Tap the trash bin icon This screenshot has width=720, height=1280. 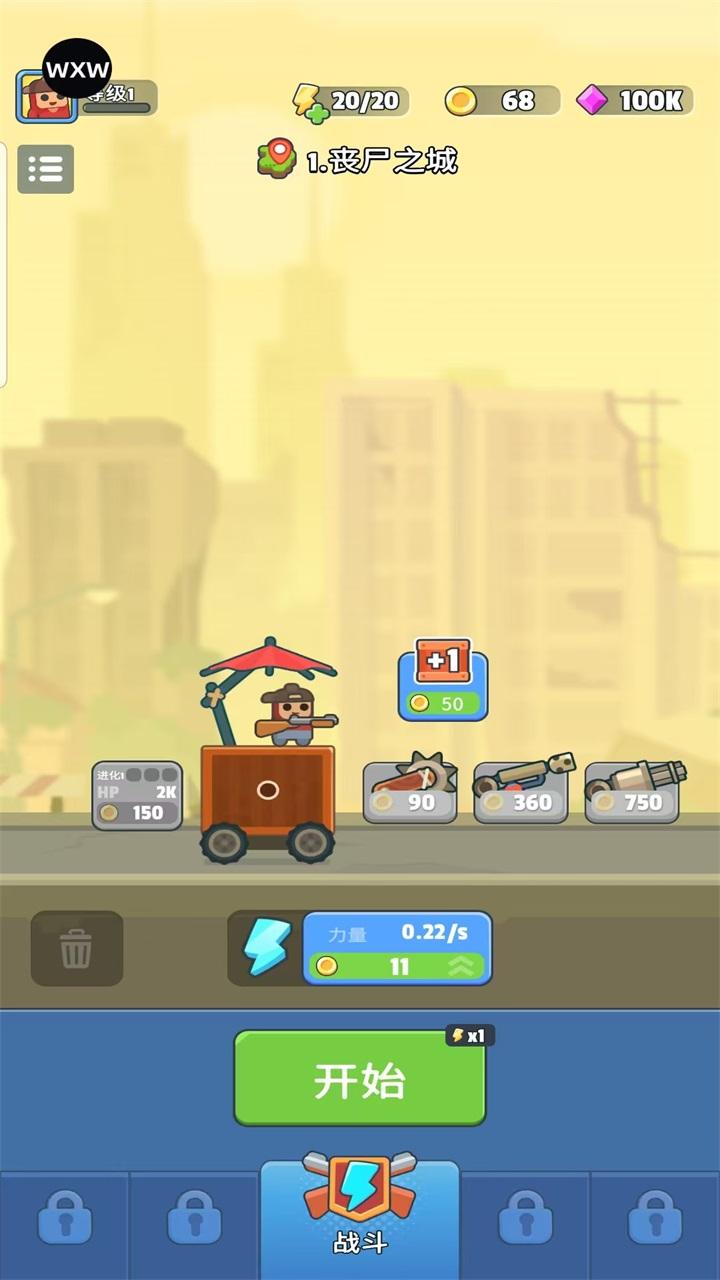click(x=77, y=949)
